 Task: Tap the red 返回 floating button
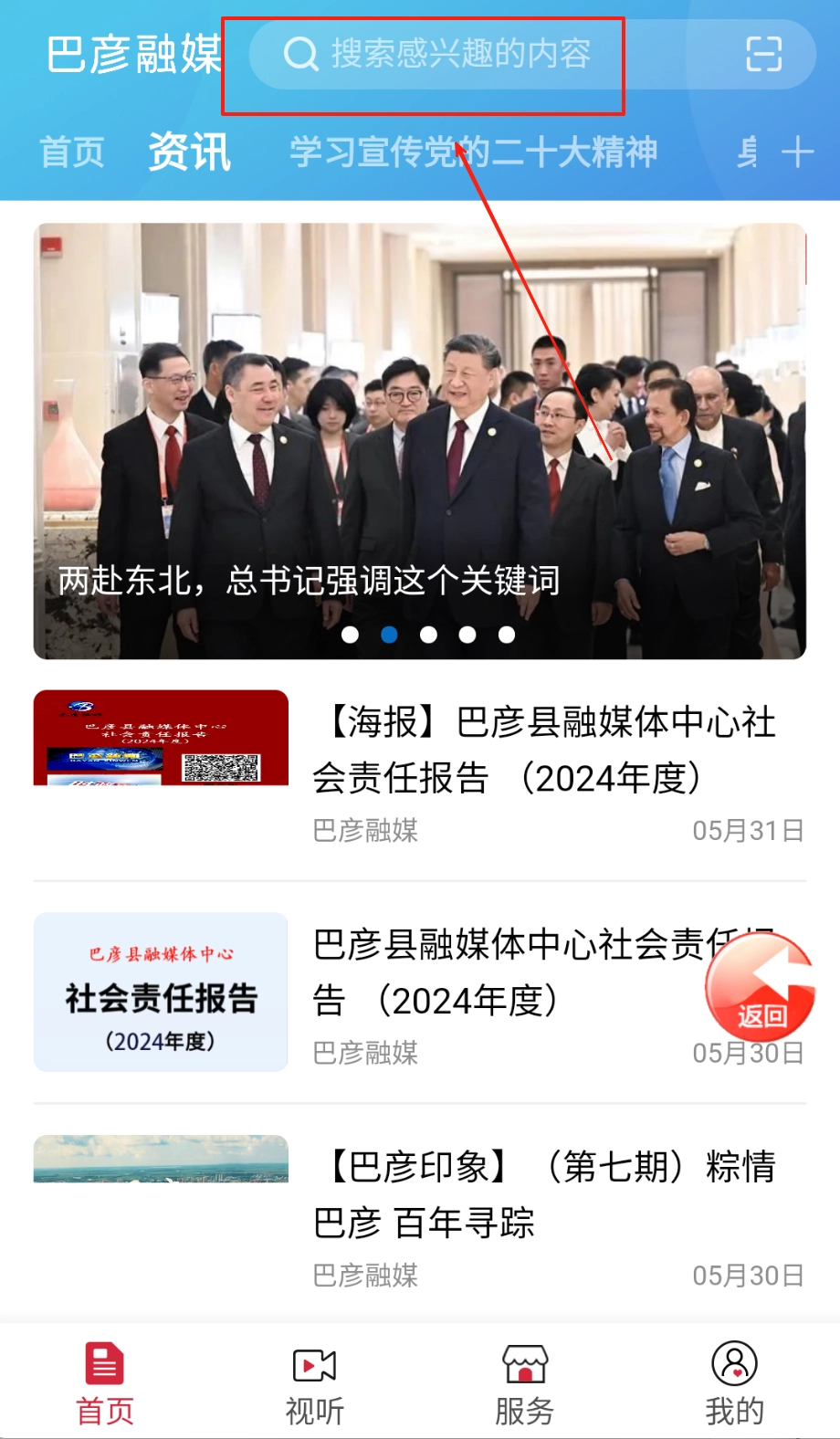[x=760, y=986]
